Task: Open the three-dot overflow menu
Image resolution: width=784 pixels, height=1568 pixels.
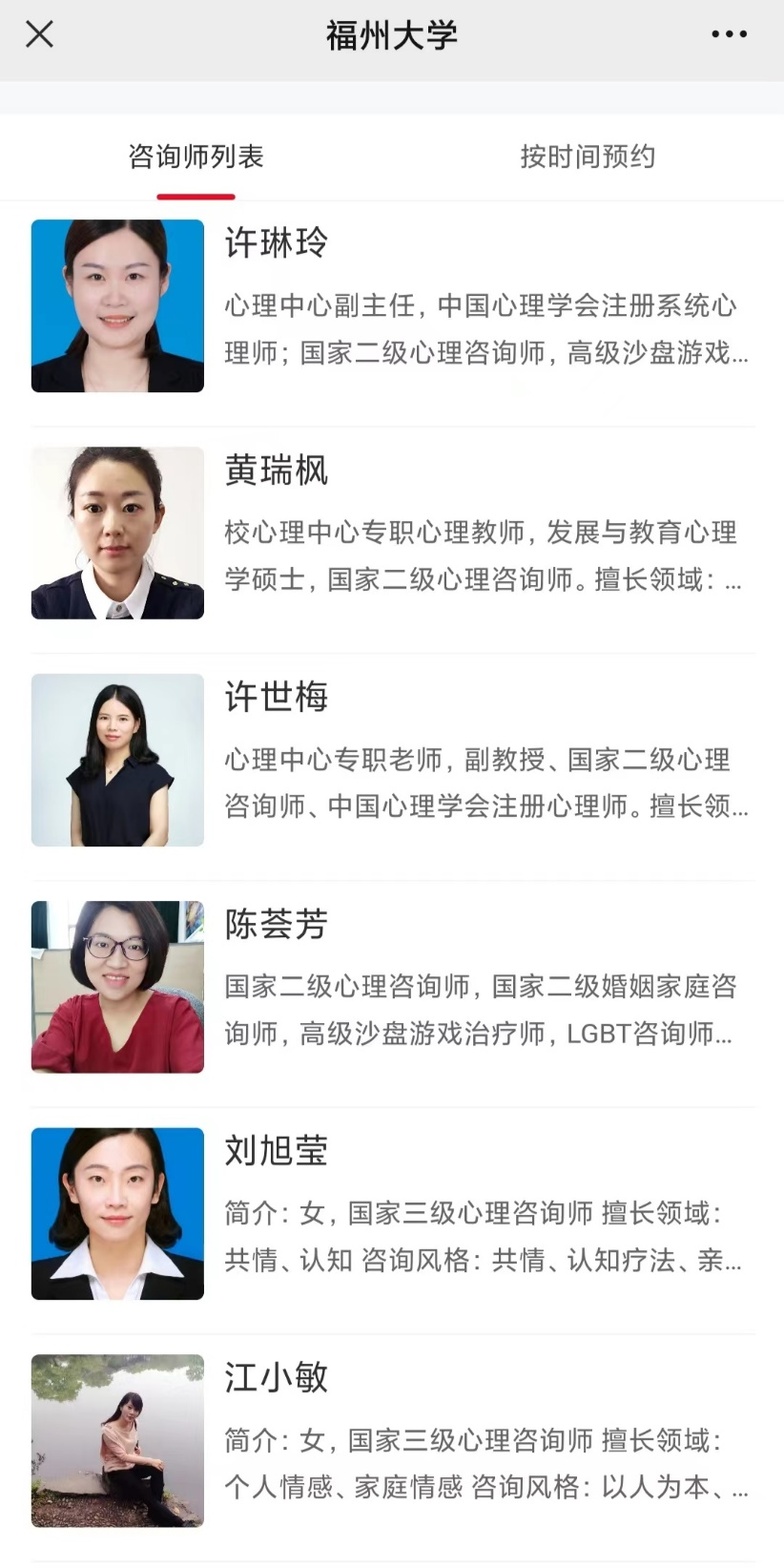Action: click(729, 35)
